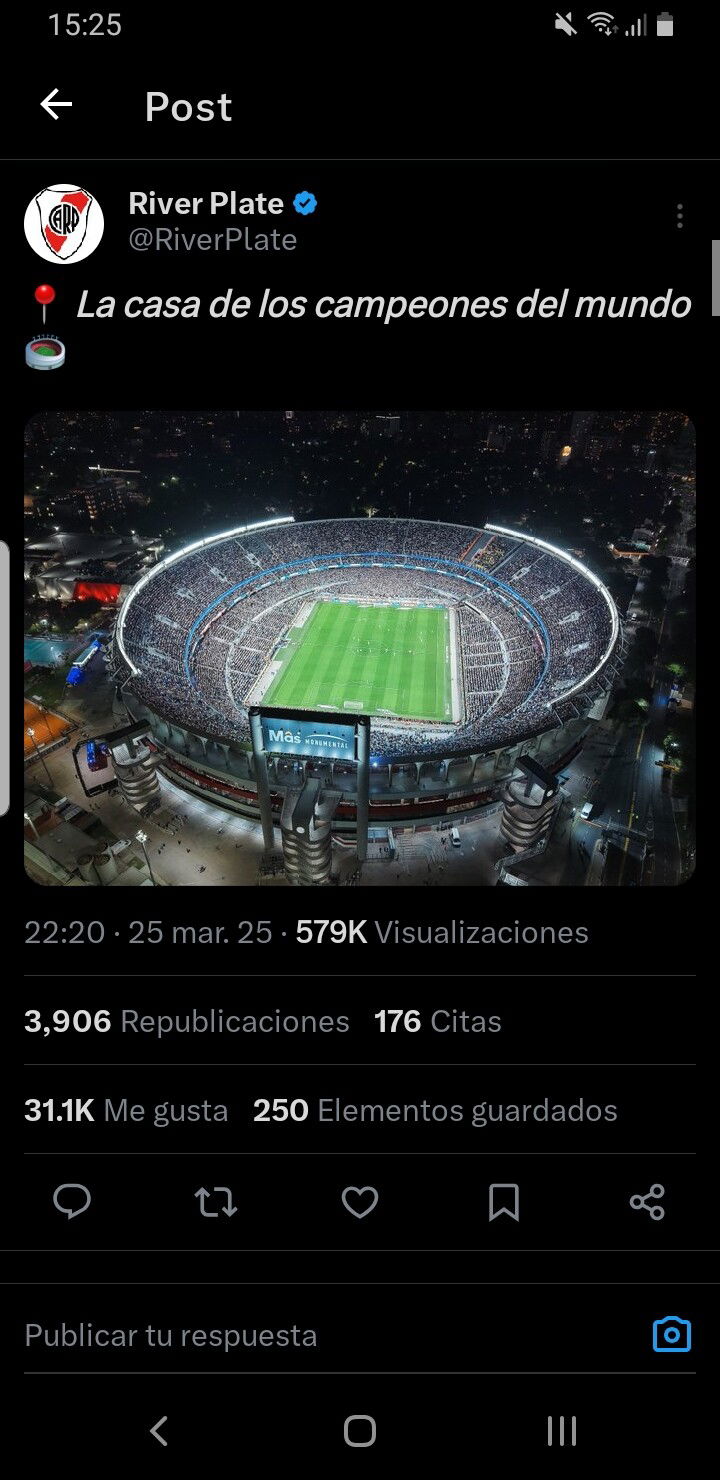View the stadium photo full screen
This screenshot has height=1480, width=720.
point(360,648)
